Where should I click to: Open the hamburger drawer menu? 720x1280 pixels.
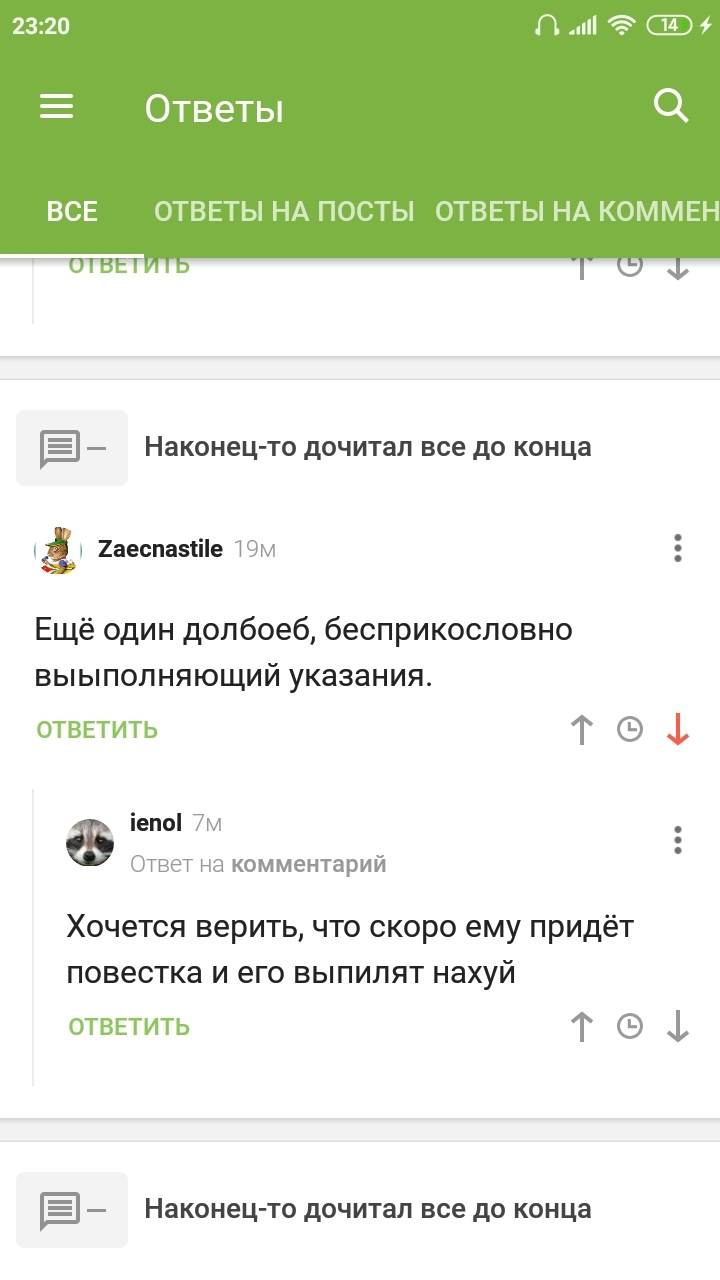(57, 107)
